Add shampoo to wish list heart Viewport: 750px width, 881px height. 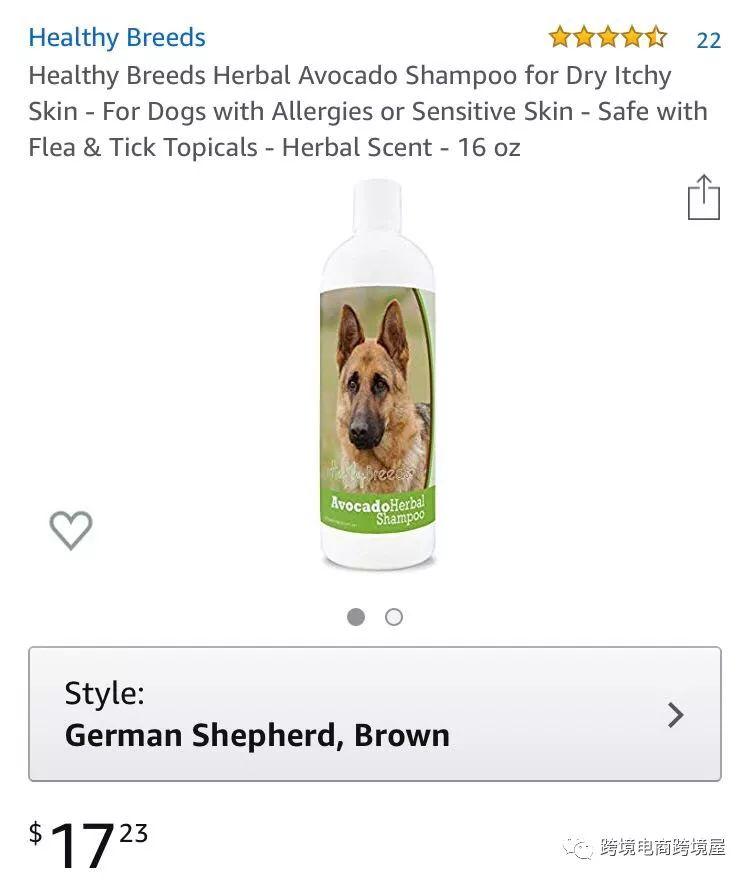pos(71,530)
